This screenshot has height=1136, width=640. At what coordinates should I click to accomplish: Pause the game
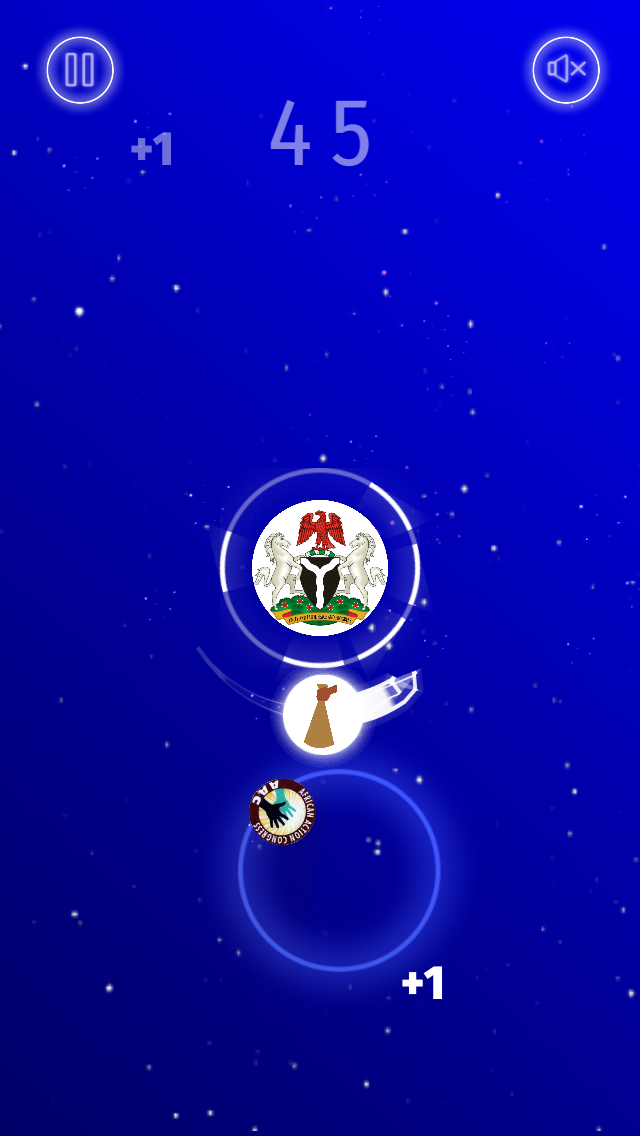(80, 70)
